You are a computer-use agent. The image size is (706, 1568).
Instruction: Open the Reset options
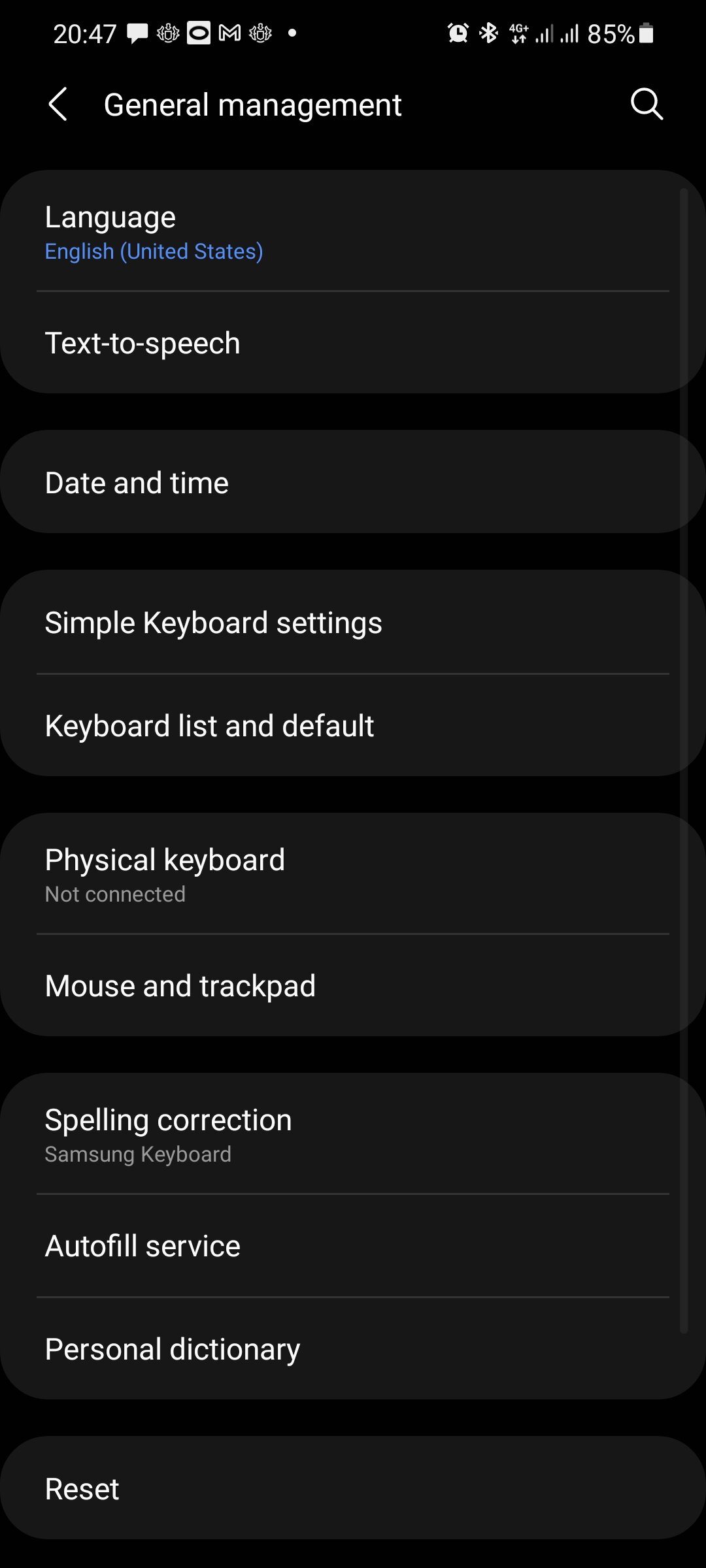[x=353, y=1488]
